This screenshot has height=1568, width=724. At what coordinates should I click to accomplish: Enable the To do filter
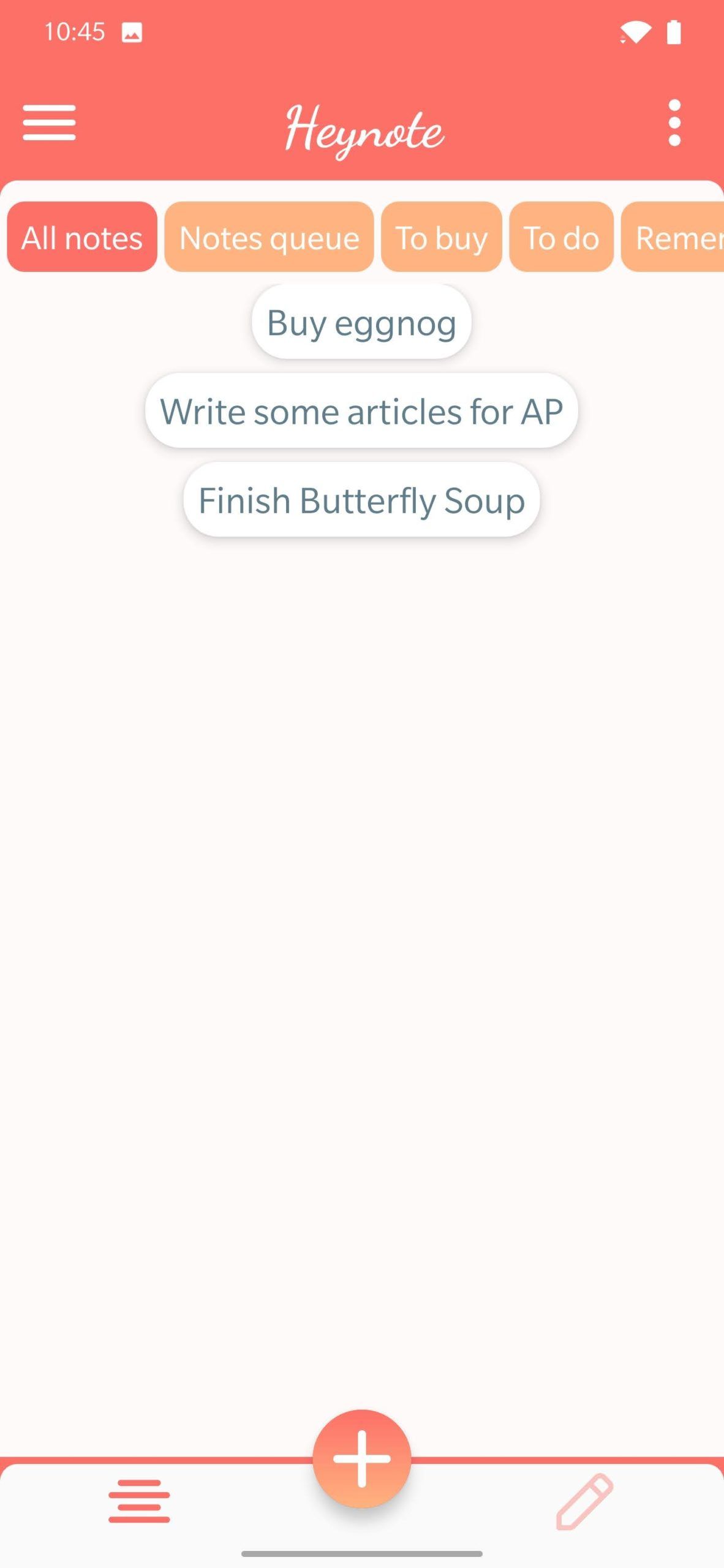point(560,238)
